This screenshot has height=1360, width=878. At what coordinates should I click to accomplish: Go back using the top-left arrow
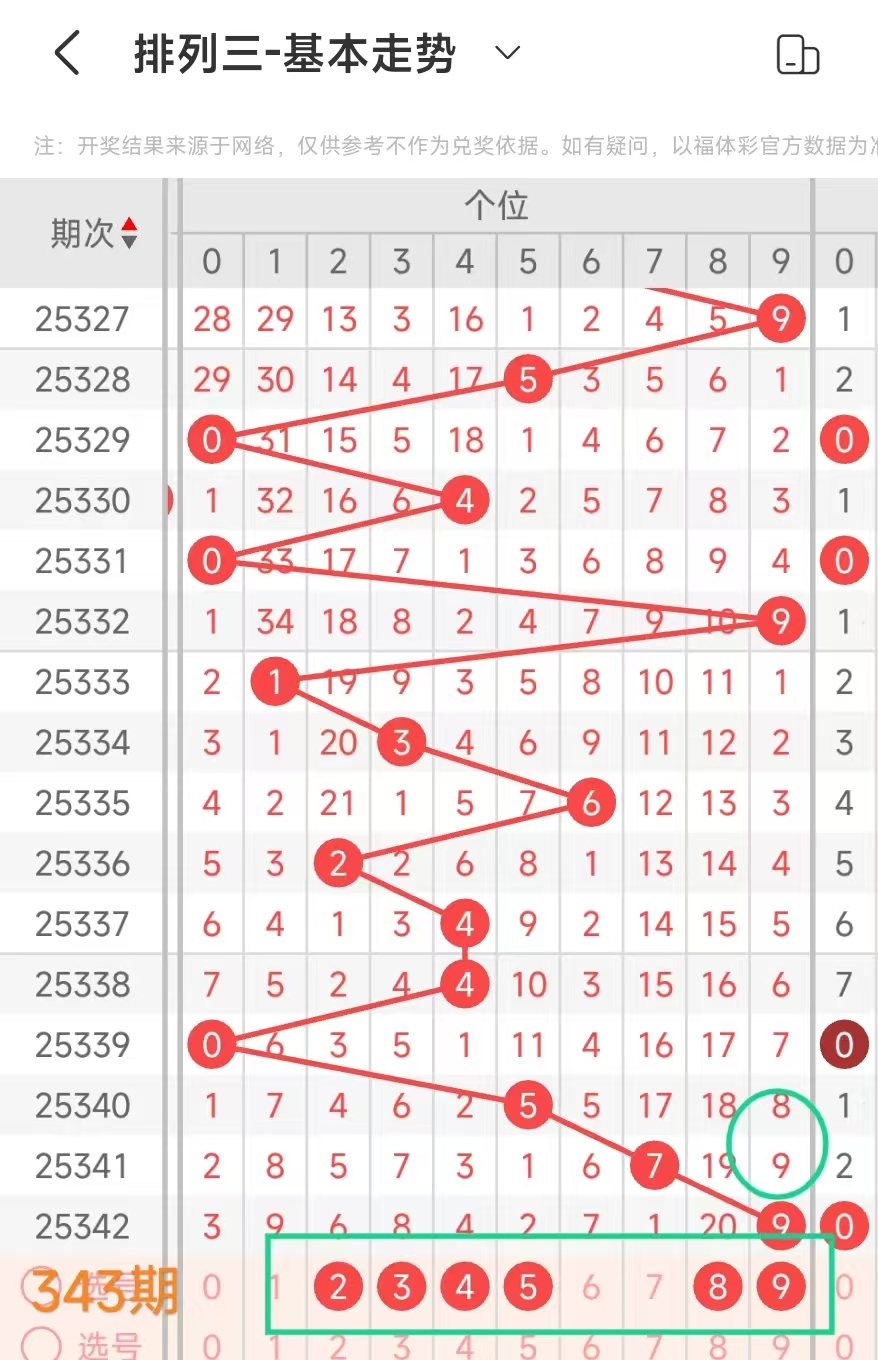tap(67, 53)
